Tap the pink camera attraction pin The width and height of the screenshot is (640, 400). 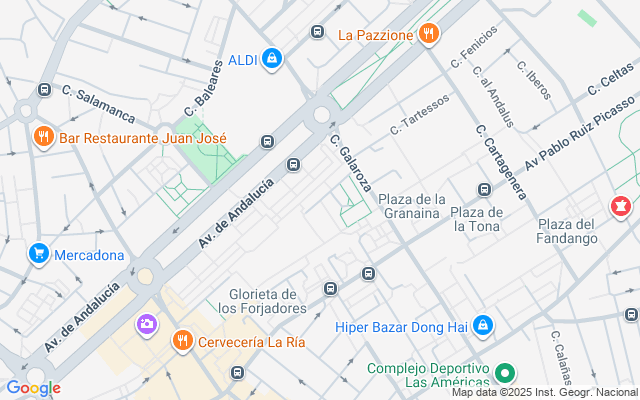point(146,324)
